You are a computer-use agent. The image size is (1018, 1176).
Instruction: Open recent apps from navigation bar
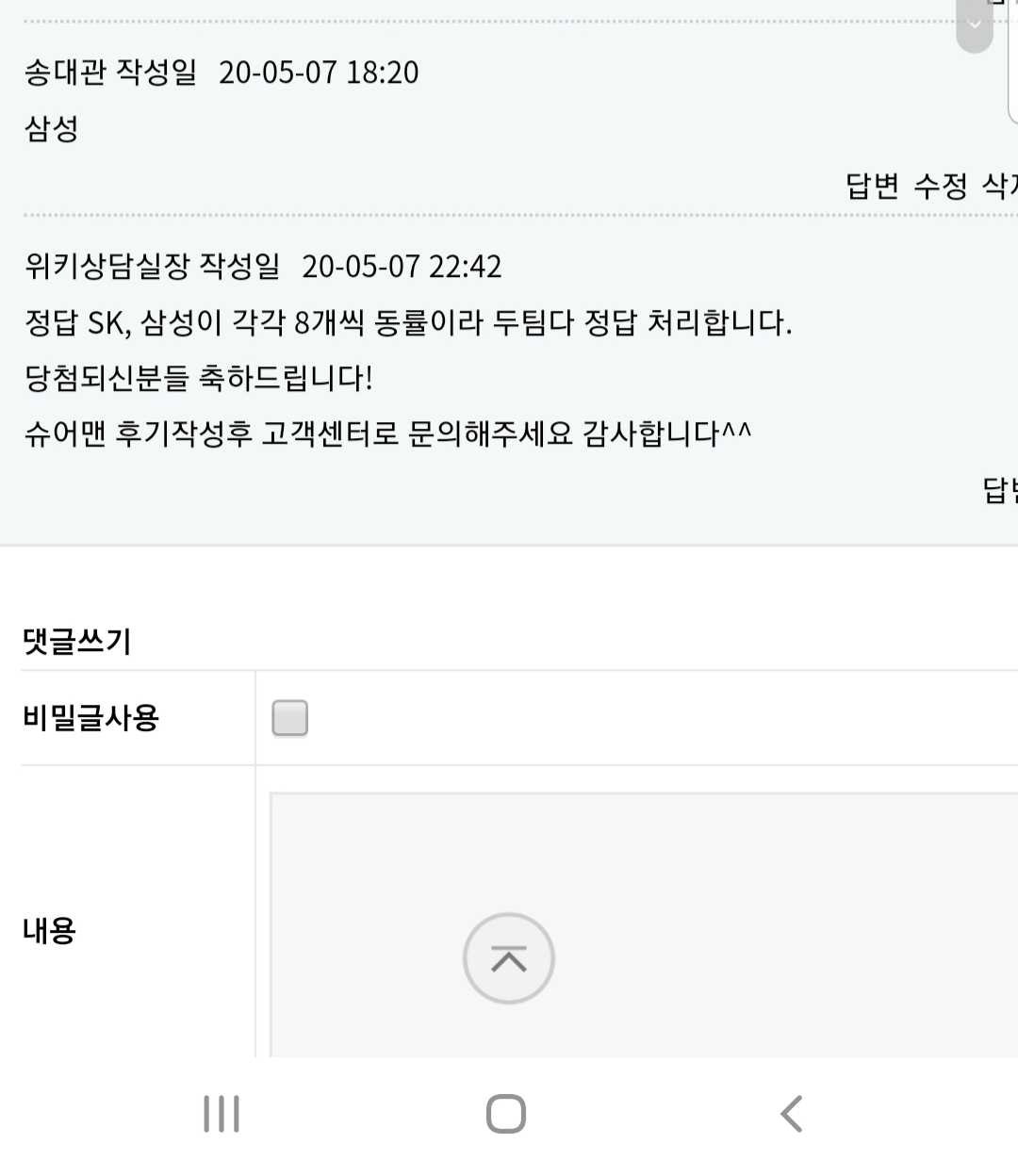tap(222, 1114)
